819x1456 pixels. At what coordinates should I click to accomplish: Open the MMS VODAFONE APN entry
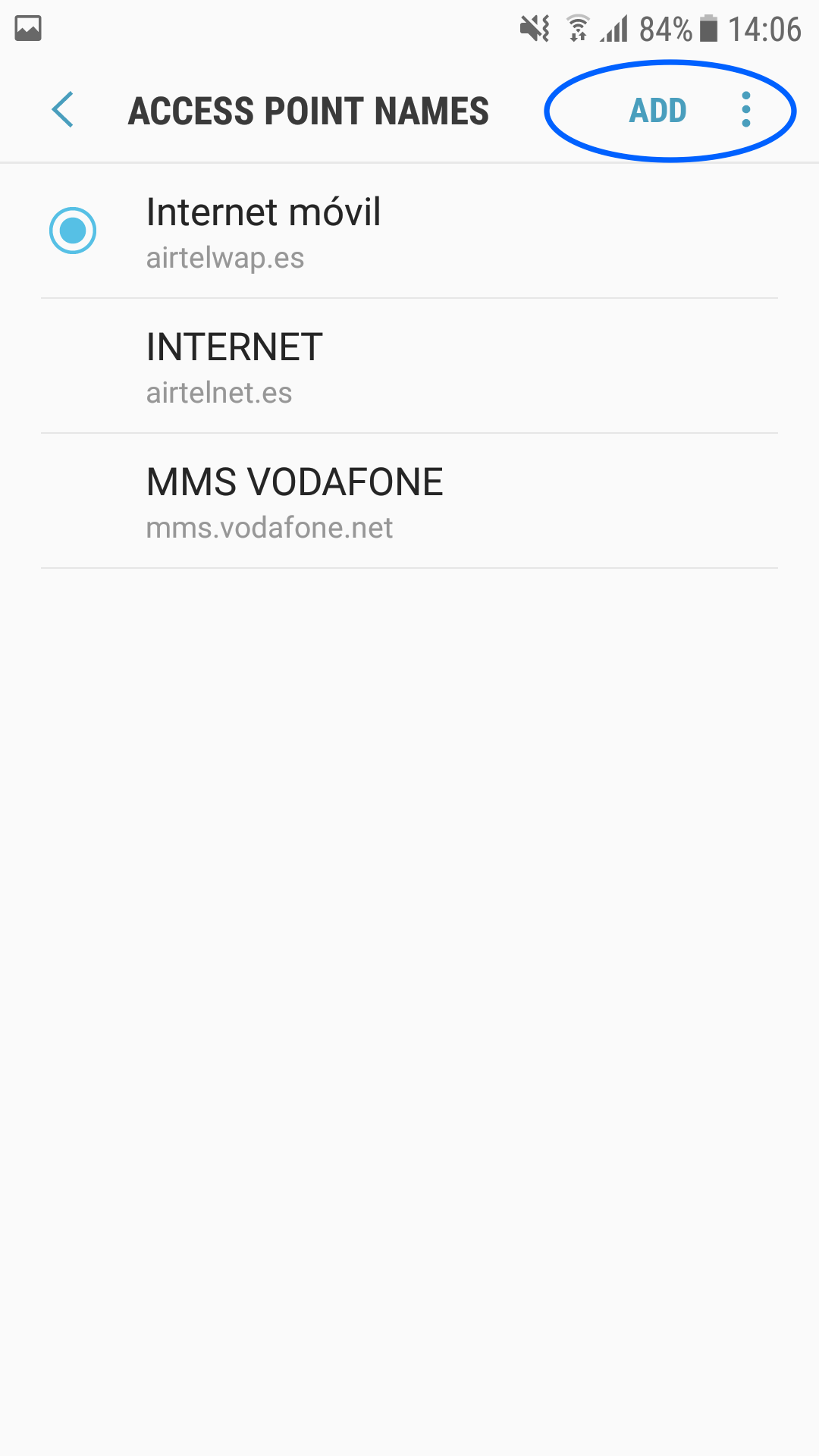click(x=409, y=501)
